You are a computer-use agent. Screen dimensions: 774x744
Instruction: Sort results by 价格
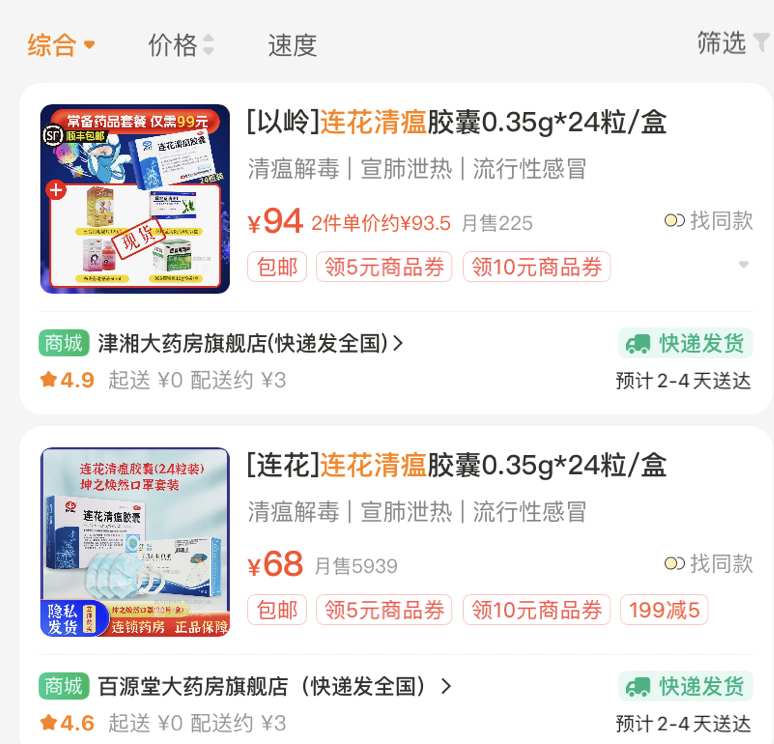[180, 45]
